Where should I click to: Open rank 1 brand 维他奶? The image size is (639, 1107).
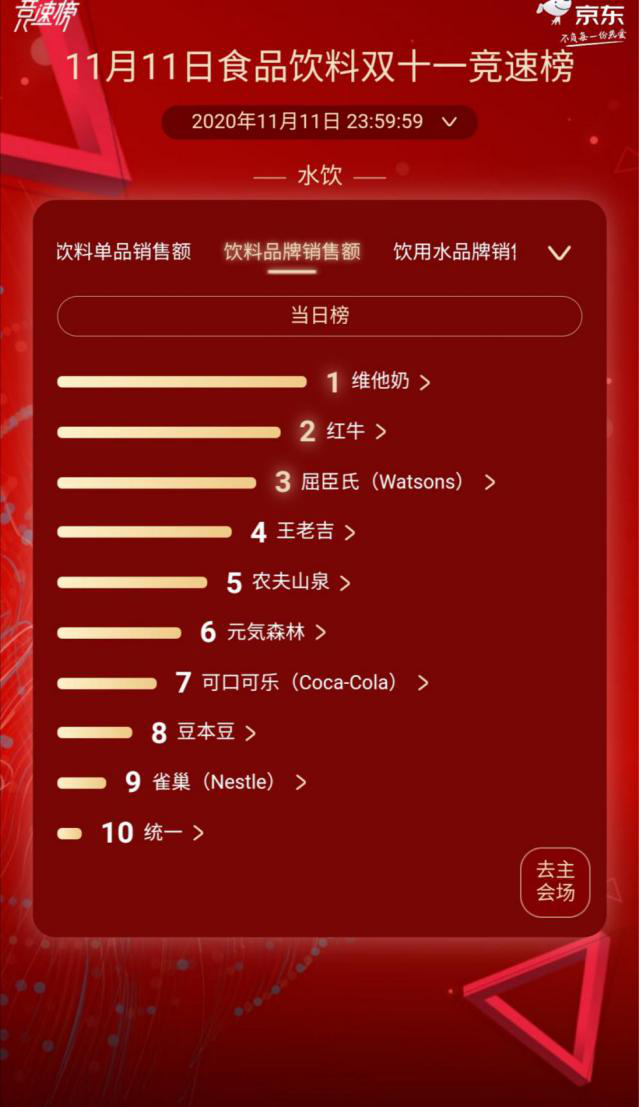[x=381, y=382]
